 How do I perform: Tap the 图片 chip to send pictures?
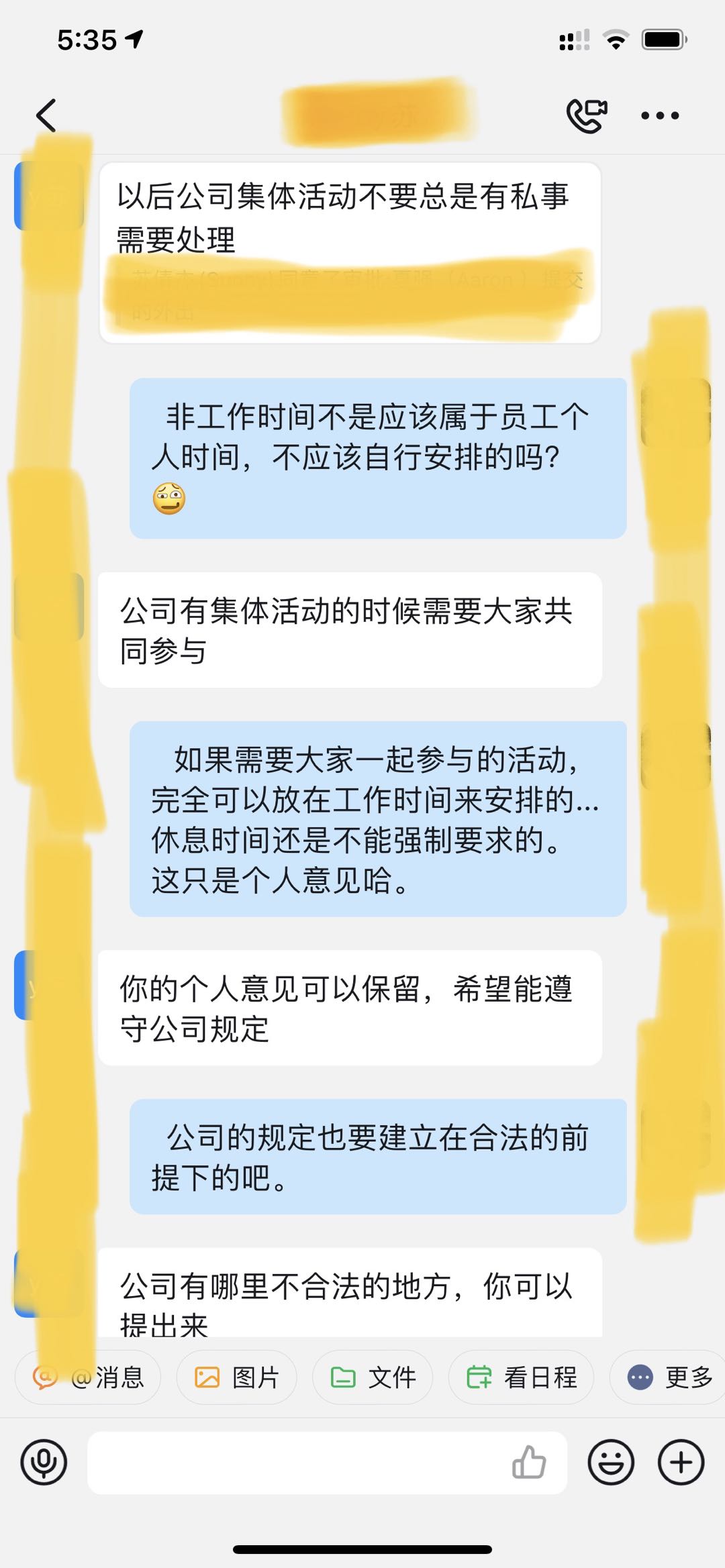[x=236, y=1377]
